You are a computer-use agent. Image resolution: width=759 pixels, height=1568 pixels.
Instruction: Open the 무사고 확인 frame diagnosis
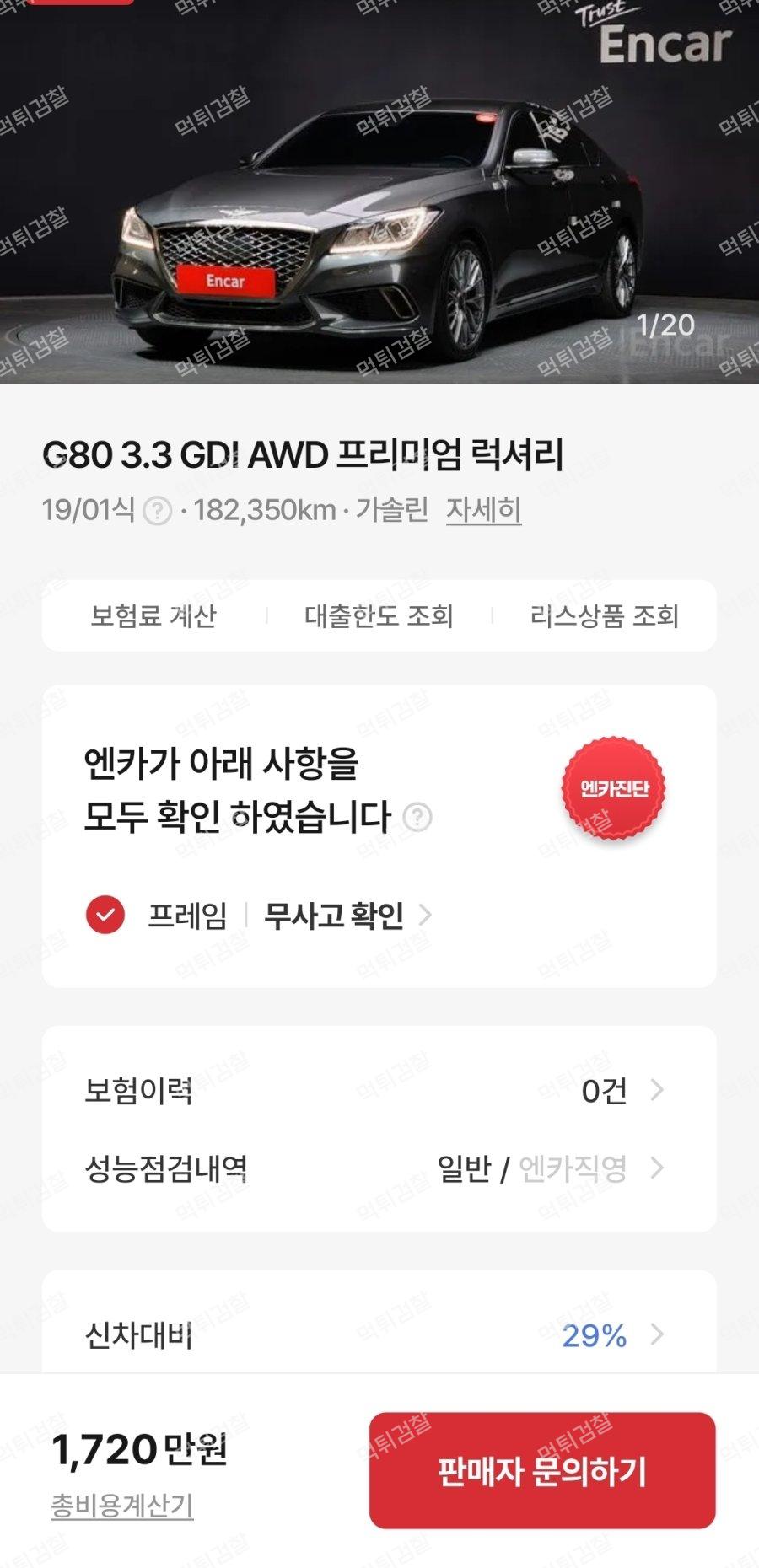(x=347, y=916)
